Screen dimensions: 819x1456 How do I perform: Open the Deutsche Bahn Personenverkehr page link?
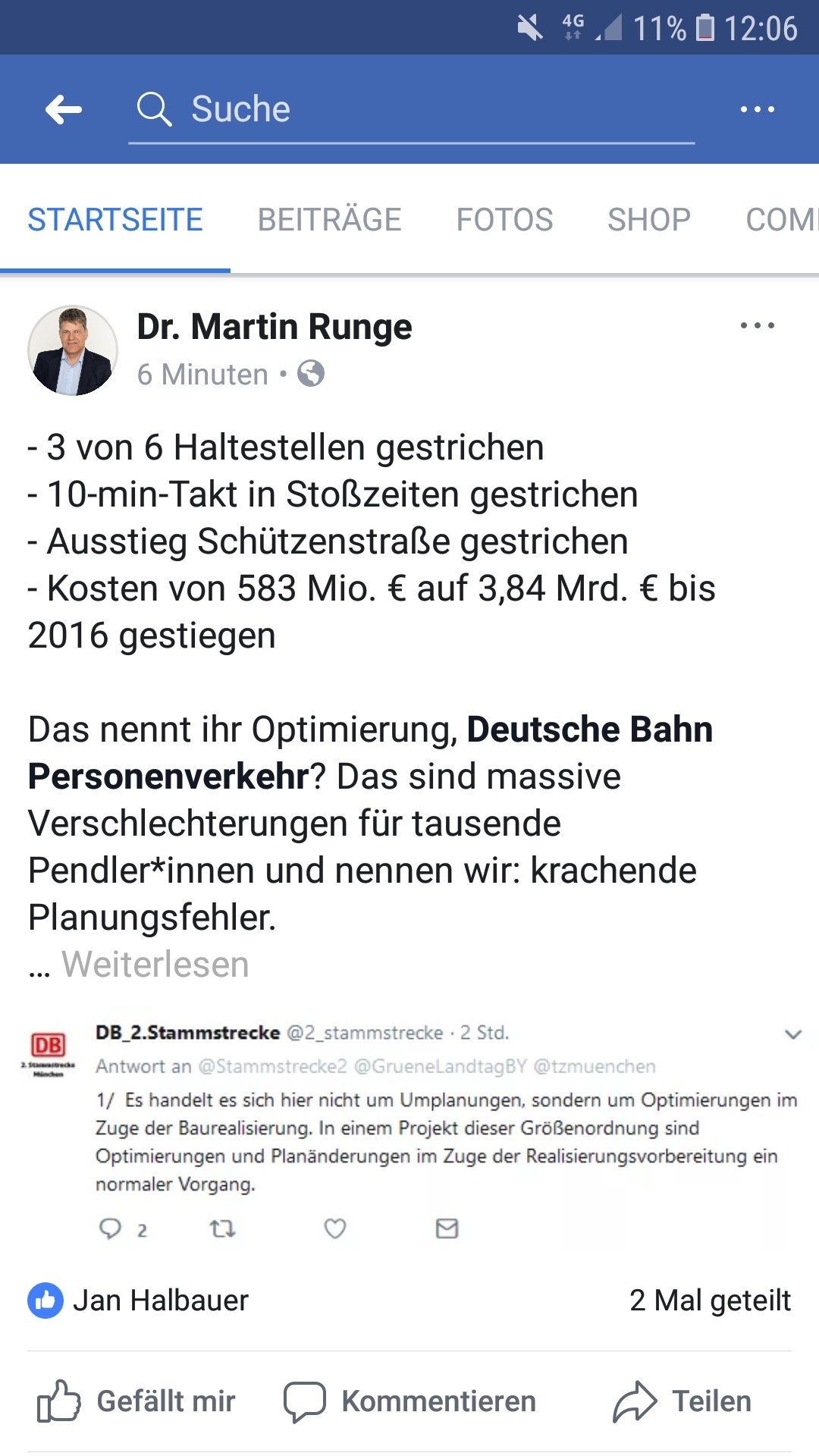click(x=371, y=752)
